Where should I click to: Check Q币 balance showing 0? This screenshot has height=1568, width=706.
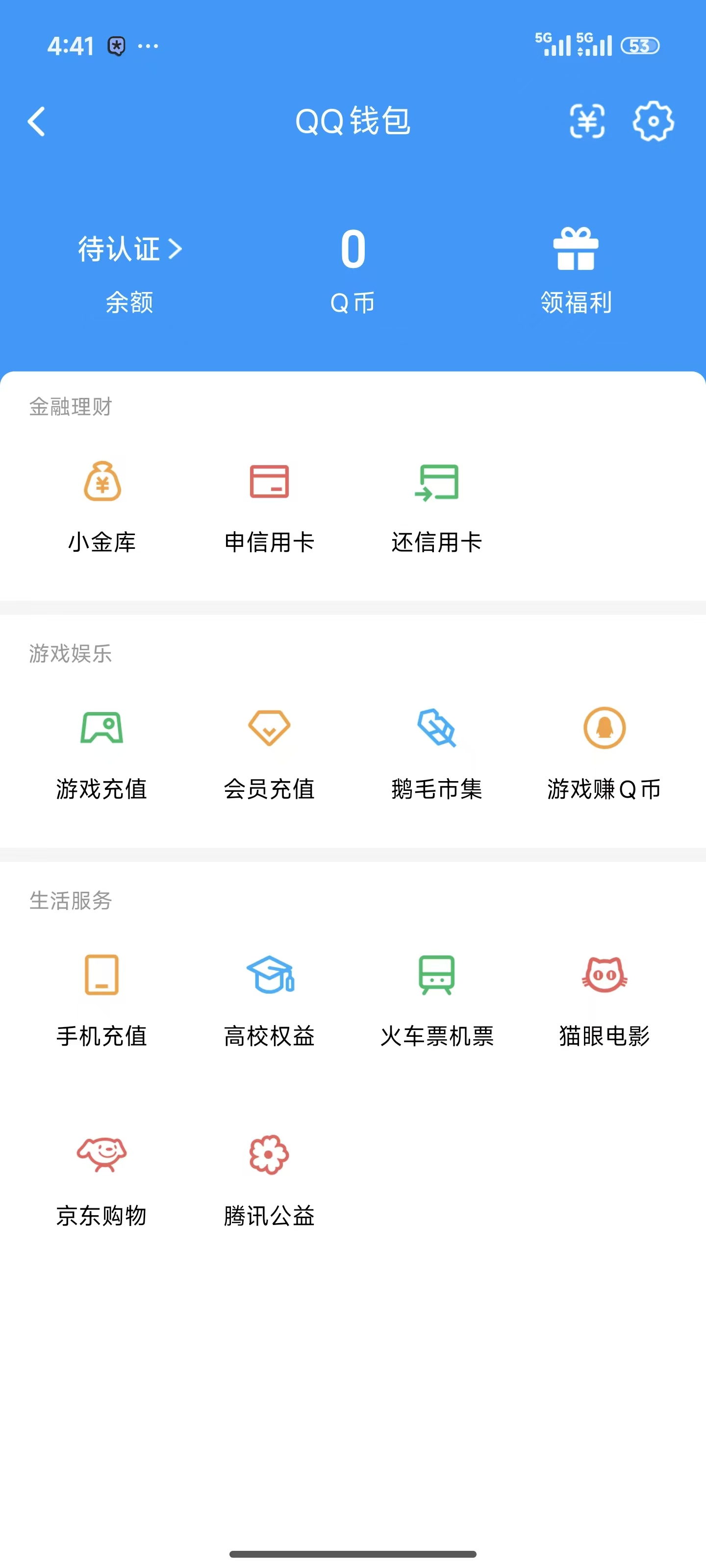coord(353,268)
